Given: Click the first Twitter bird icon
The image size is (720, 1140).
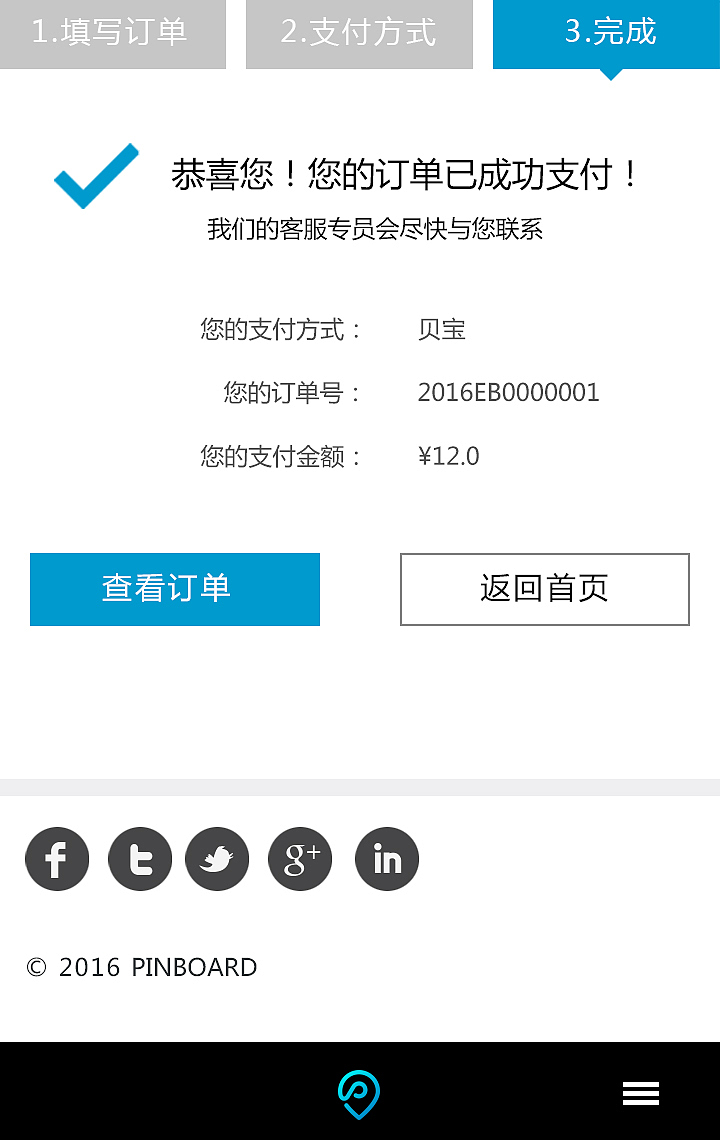Looking at the screenshot, I should coord(140,858).
